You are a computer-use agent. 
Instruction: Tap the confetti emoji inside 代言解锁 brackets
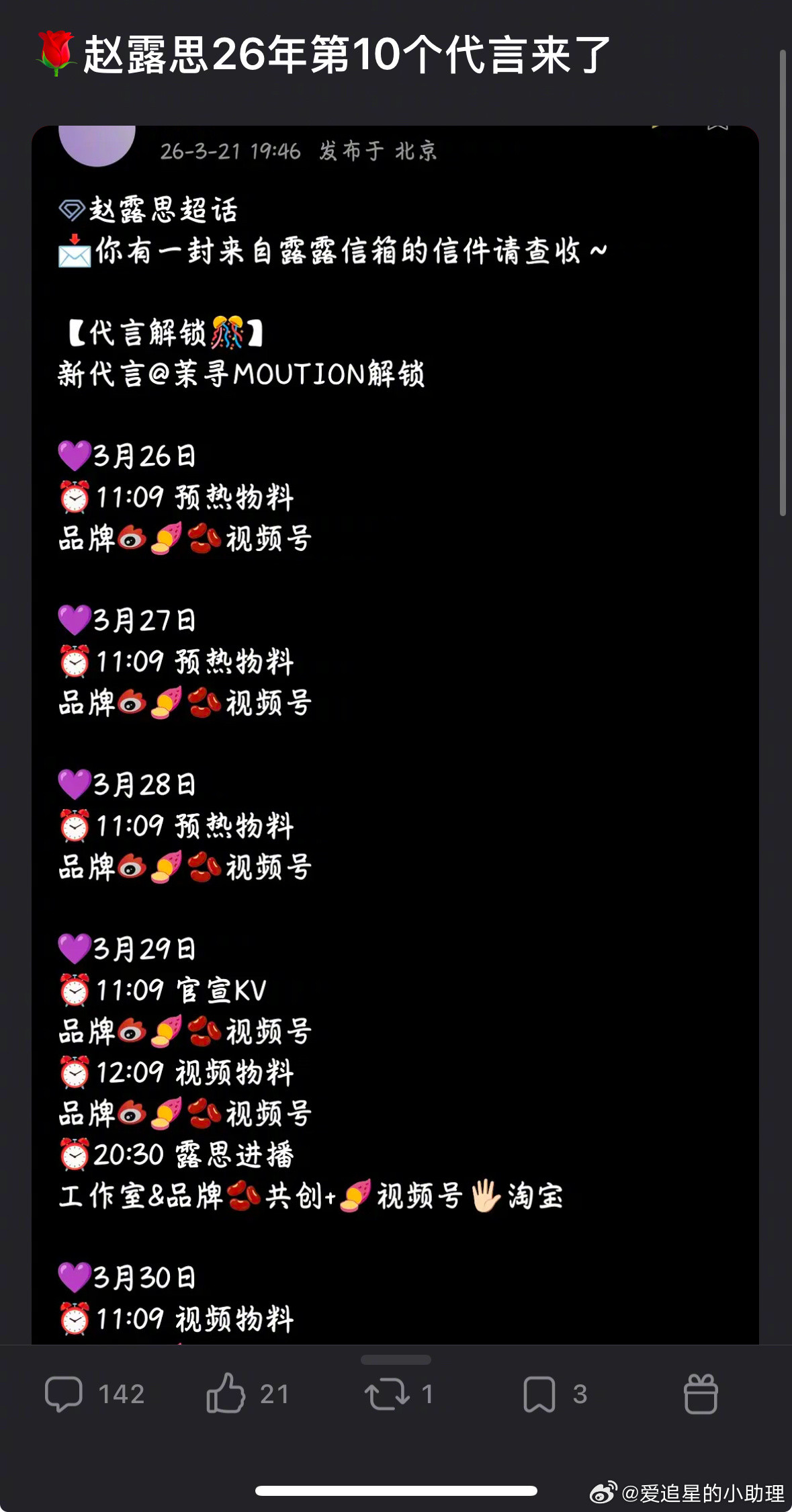click(x=227, y=333)
